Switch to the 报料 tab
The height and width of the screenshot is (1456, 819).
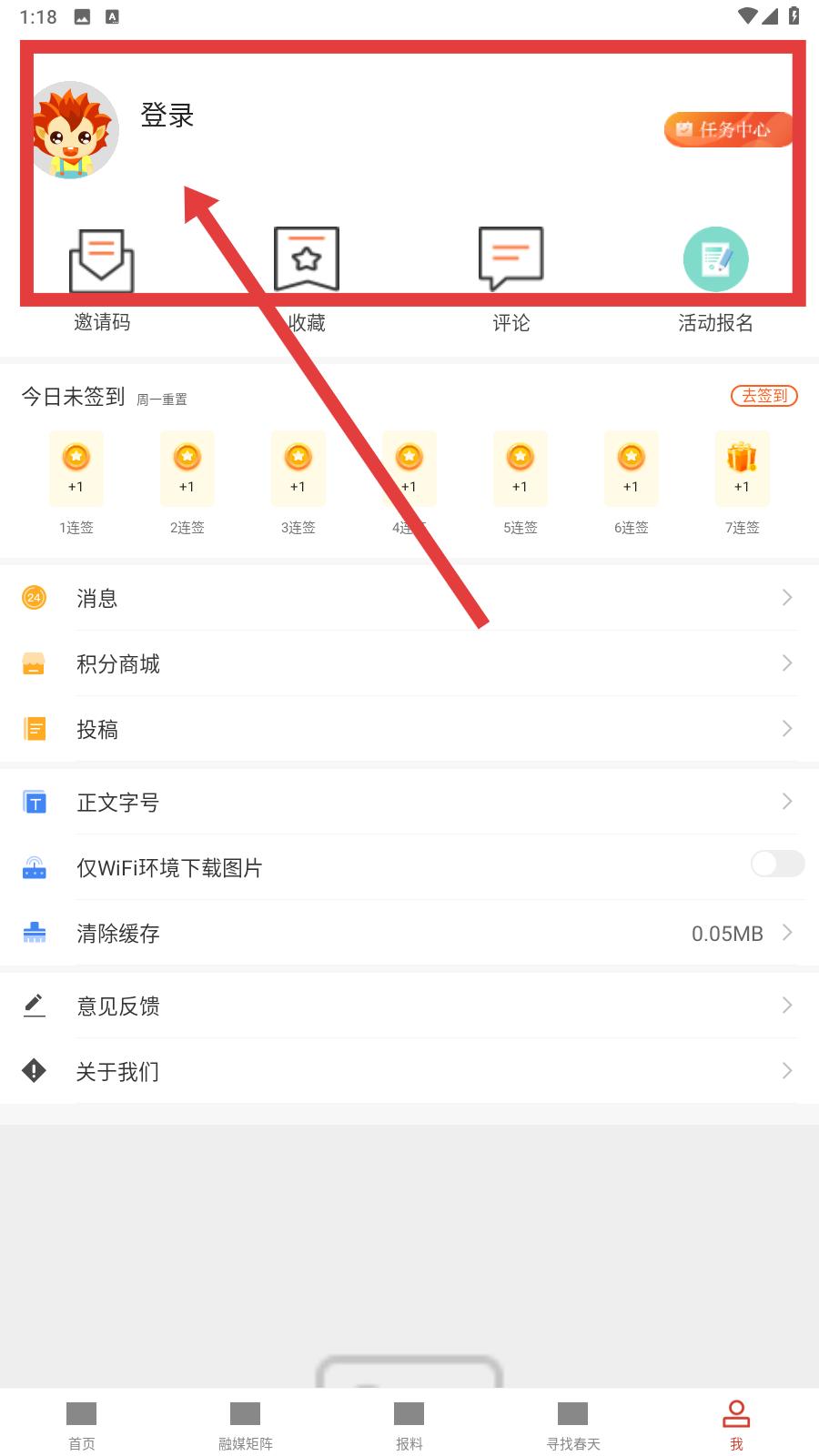pyautogui.click(x=409, y=1425)
